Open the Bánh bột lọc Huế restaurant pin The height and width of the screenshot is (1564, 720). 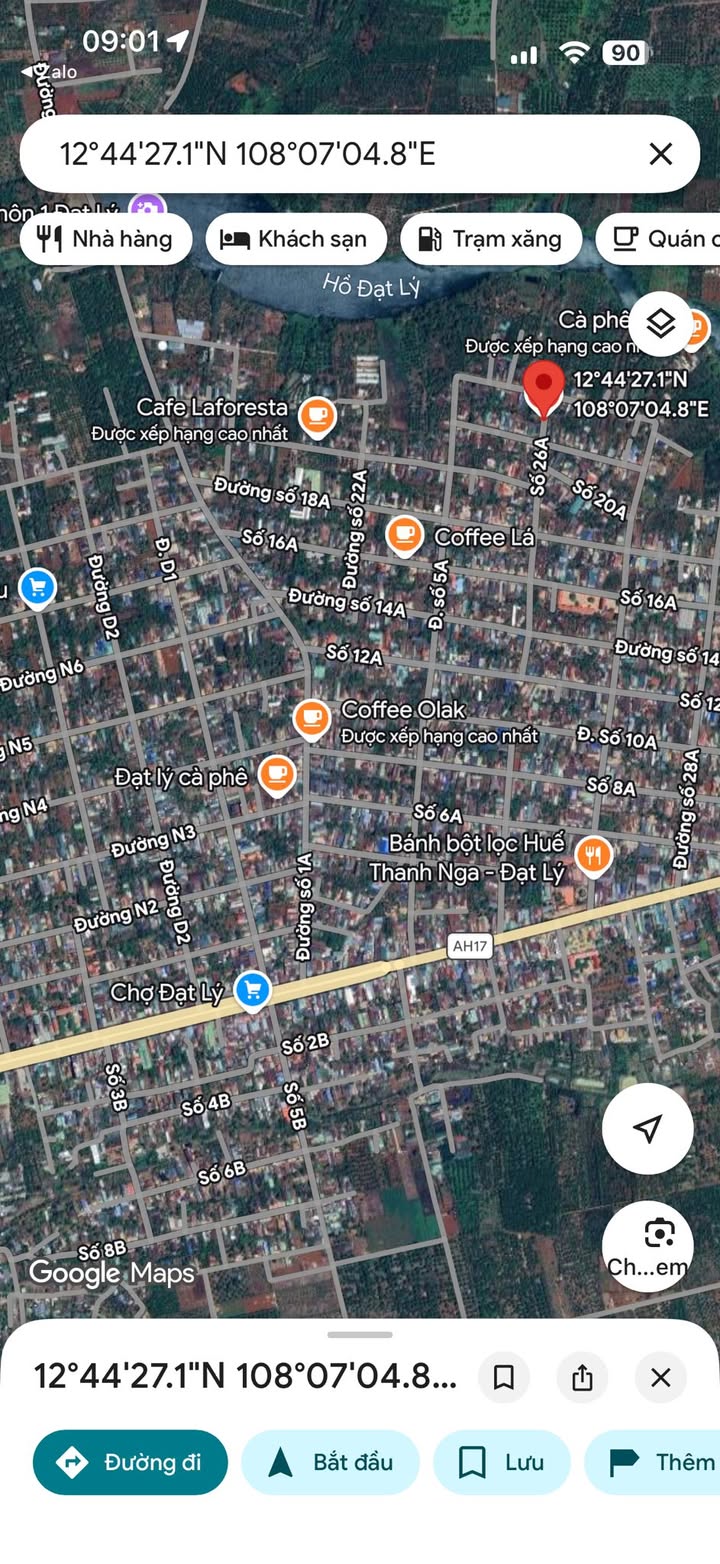594,855
